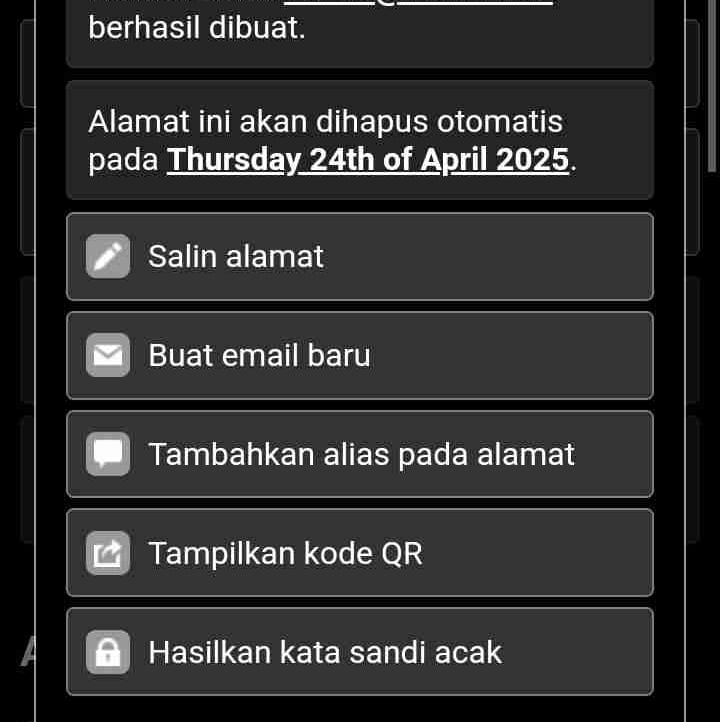Choose Tambahkan alias pada alamat
This screenshot has height=722, width=720.
pos(359,454)
